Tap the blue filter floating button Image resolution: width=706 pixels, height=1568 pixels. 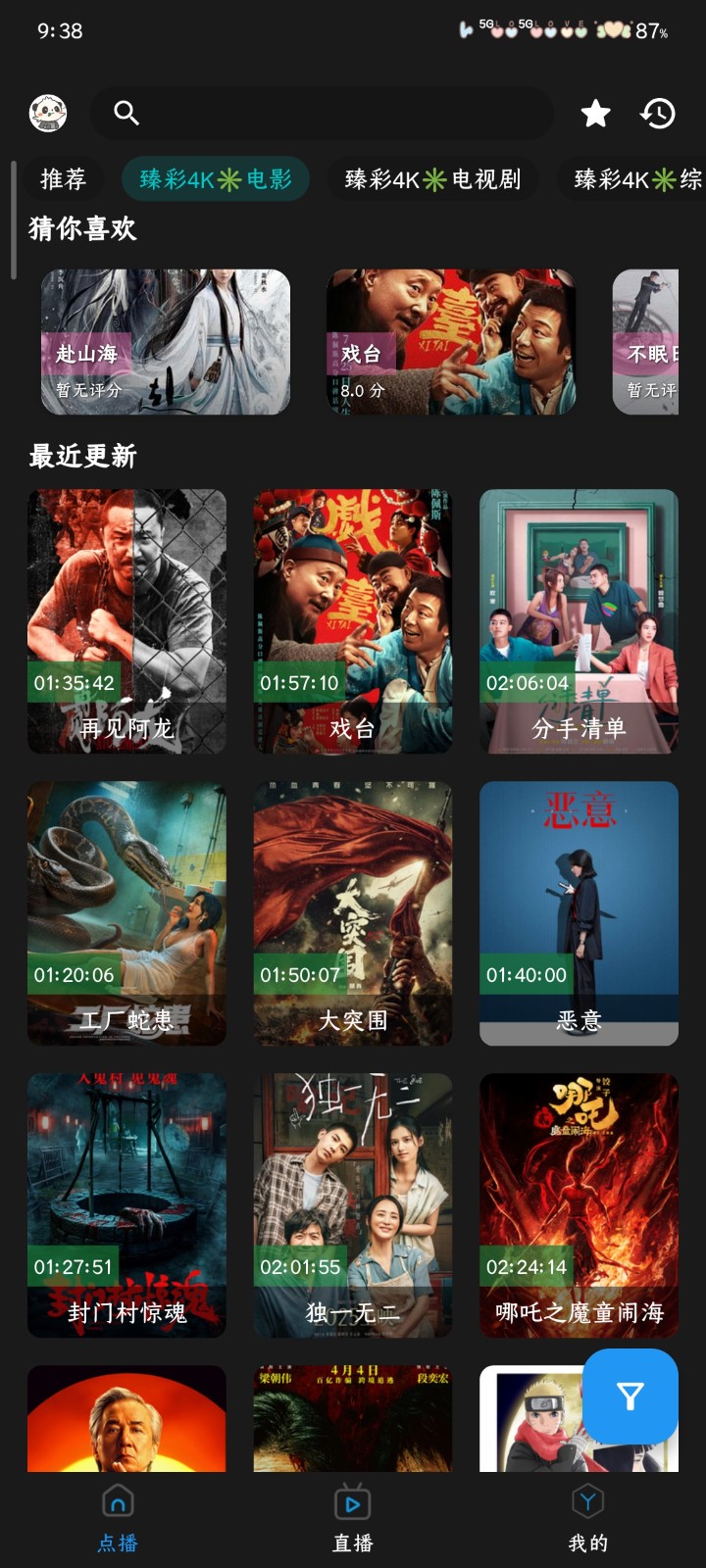pyautogui.click(x=630, y=1396)
